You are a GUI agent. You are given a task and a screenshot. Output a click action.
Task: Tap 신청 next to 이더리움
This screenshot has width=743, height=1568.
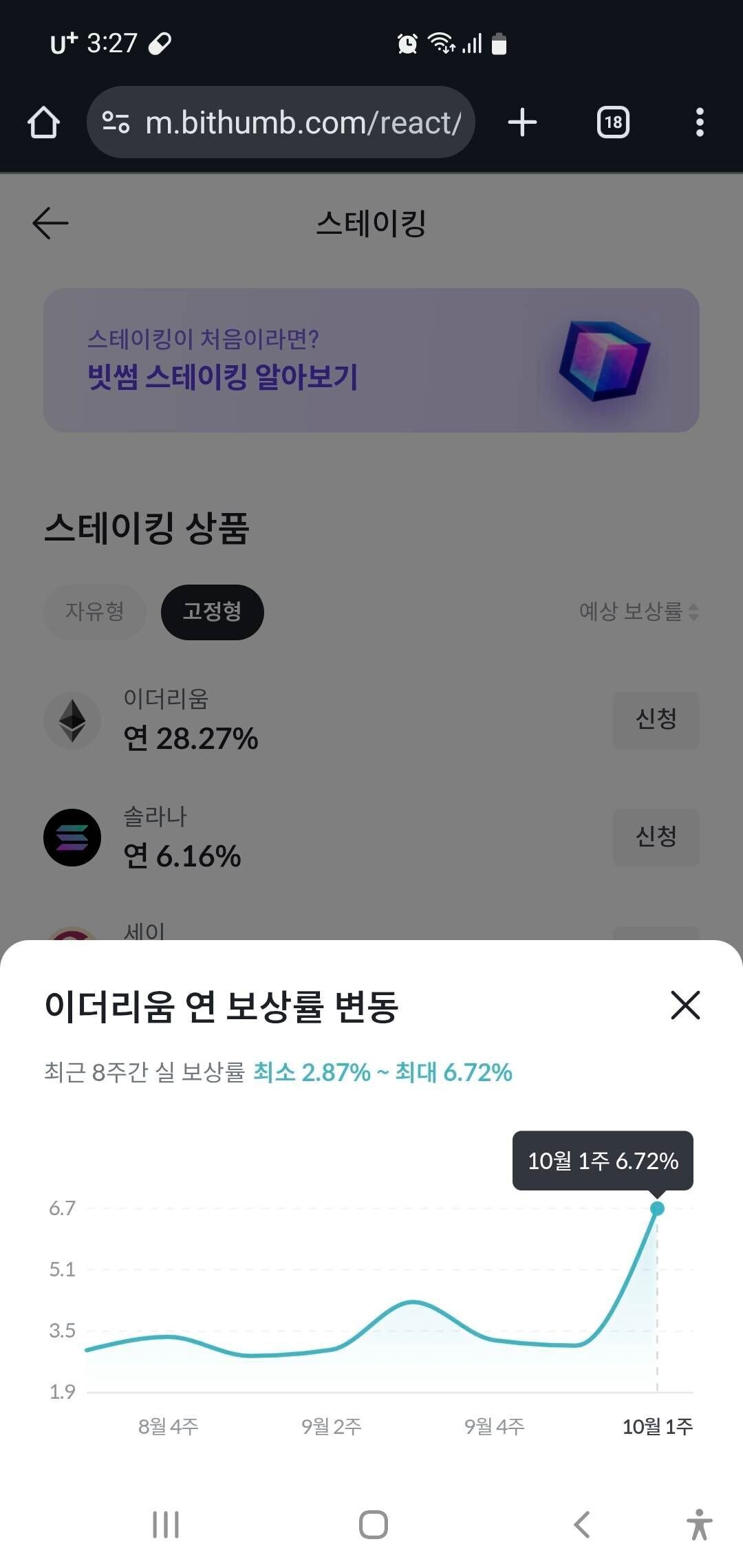655,720
